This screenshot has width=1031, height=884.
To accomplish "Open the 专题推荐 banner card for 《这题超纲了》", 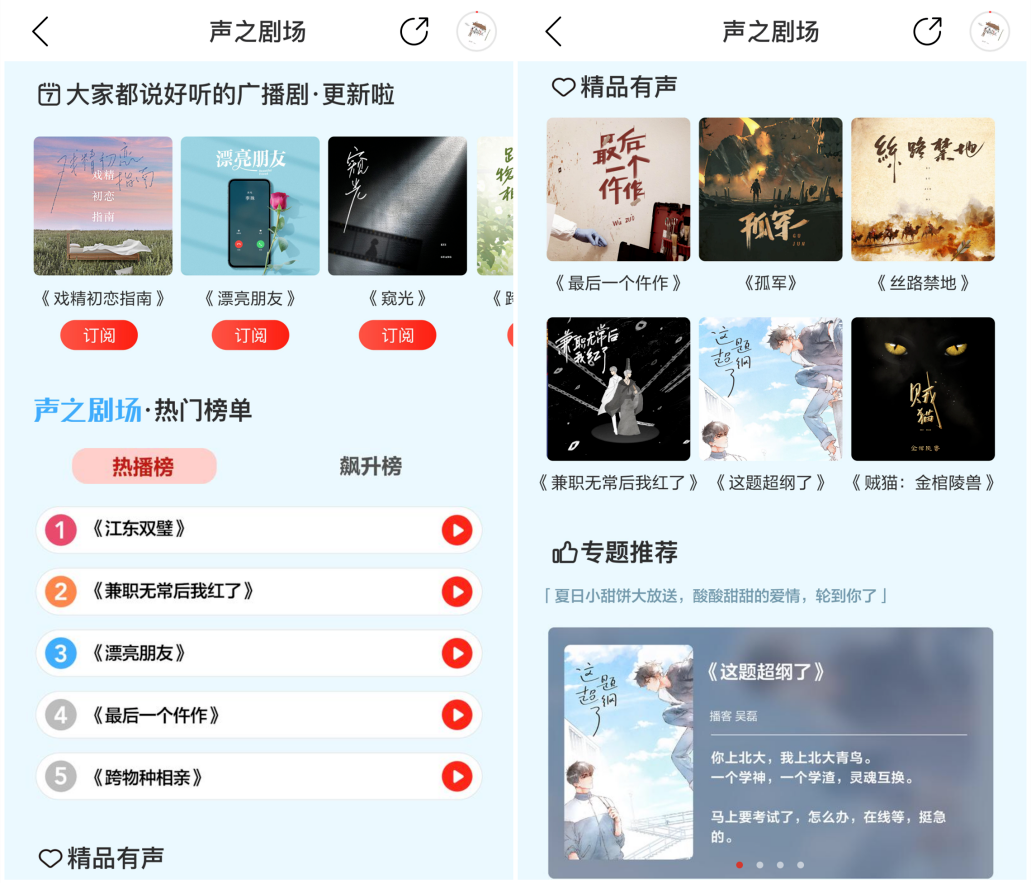I will (x=770, y=752).
